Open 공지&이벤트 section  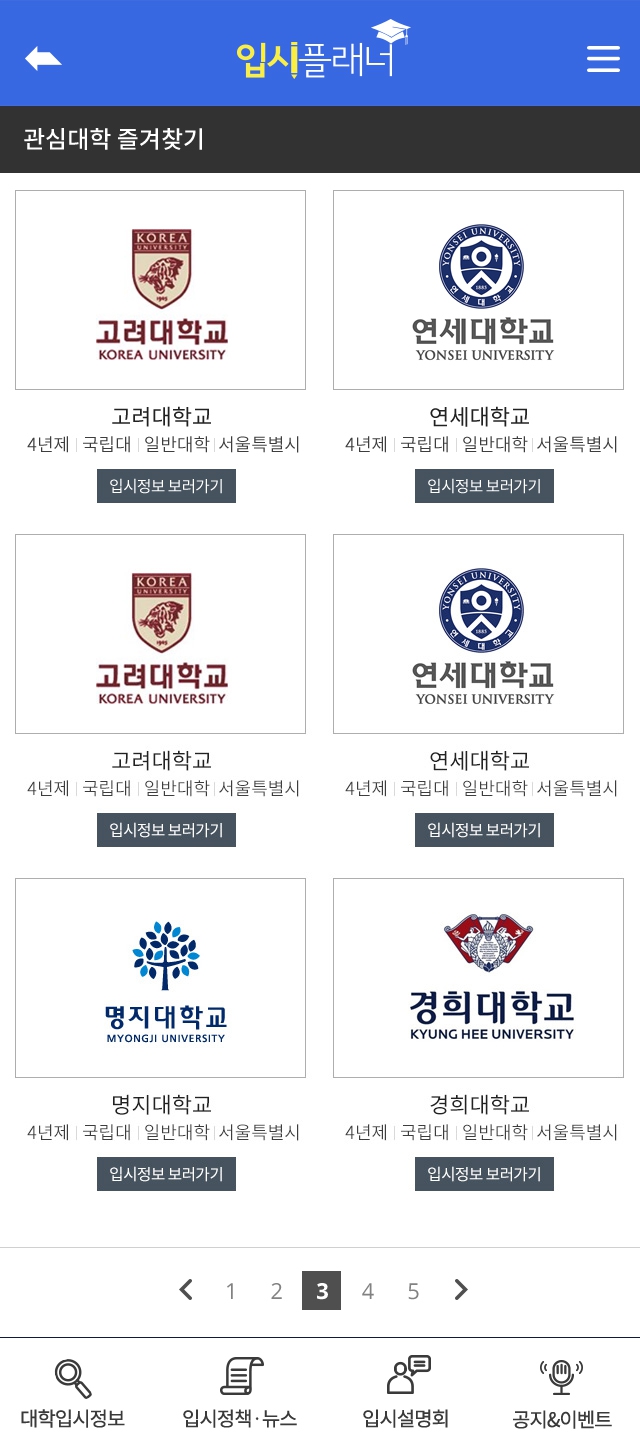click(561, 1392)
